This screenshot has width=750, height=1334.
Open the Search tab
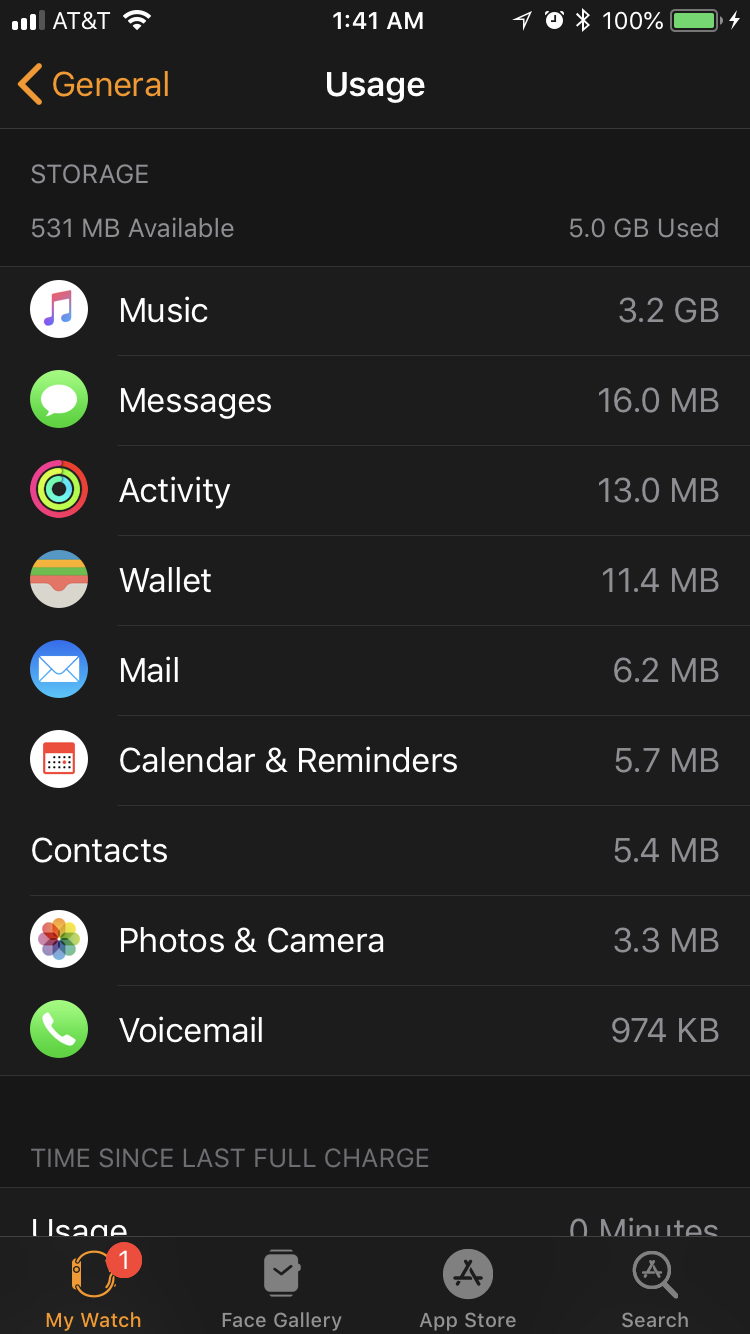tap(655, 1288)
